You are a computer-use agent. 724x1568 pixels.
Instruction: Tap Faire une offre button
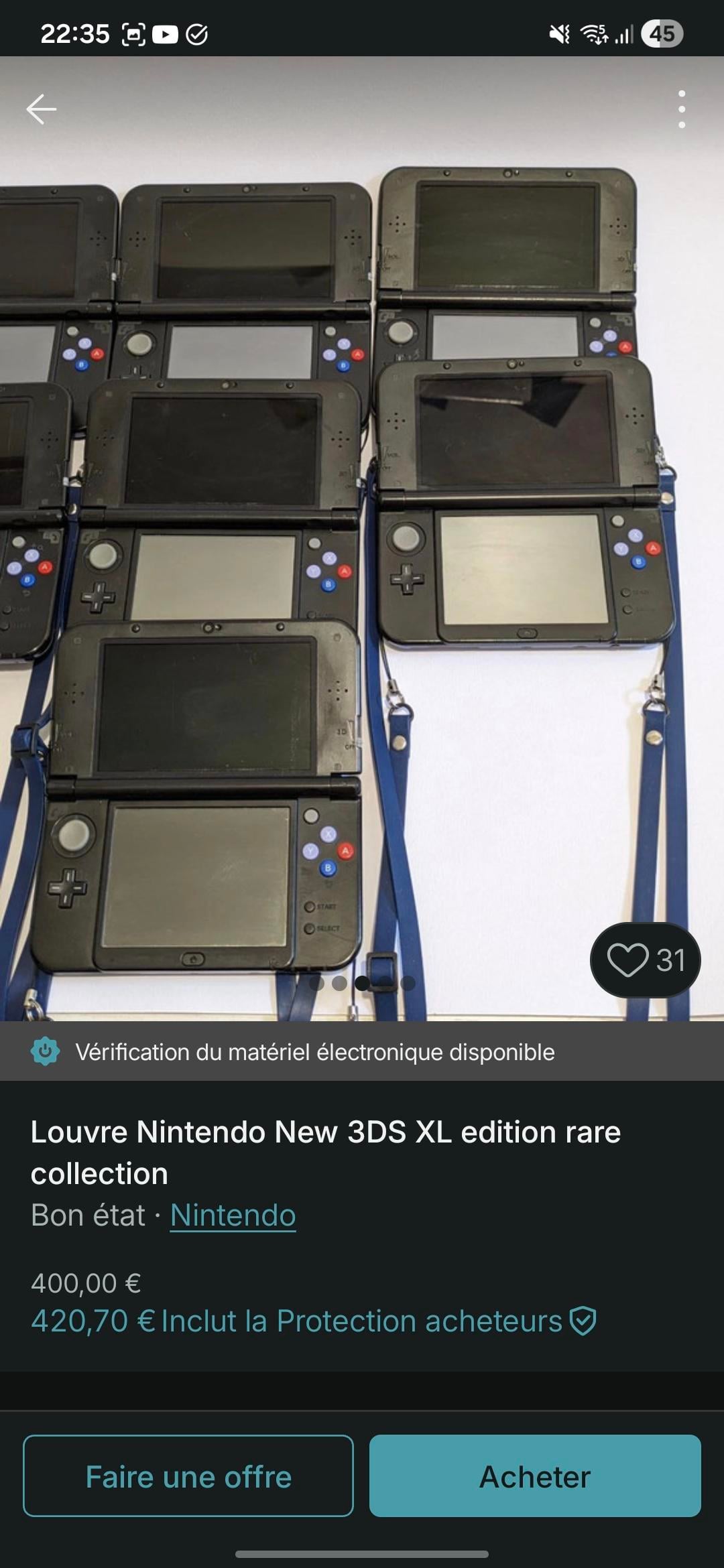[188, 1476]
